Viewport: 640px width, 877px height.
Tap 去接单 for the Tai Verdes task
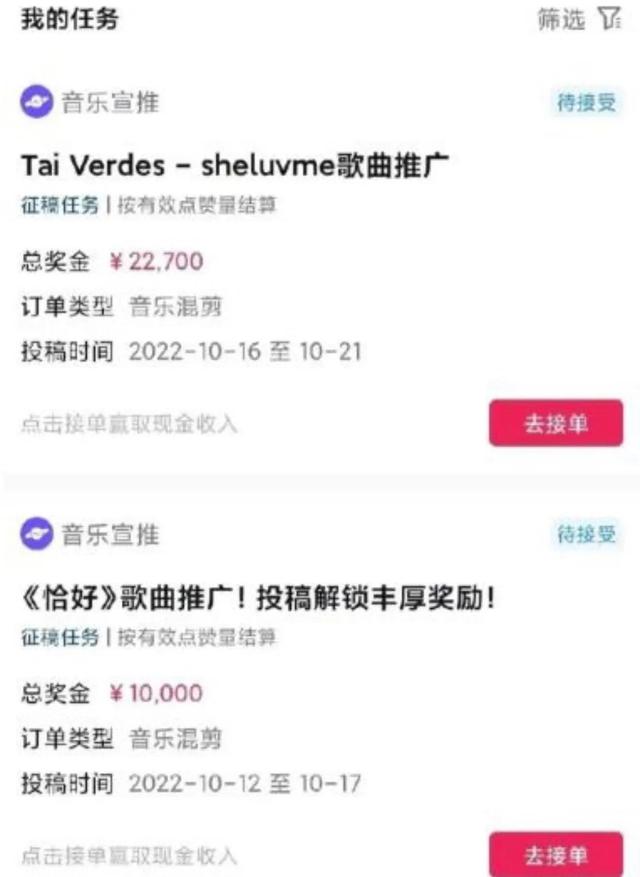click(555, 423)
